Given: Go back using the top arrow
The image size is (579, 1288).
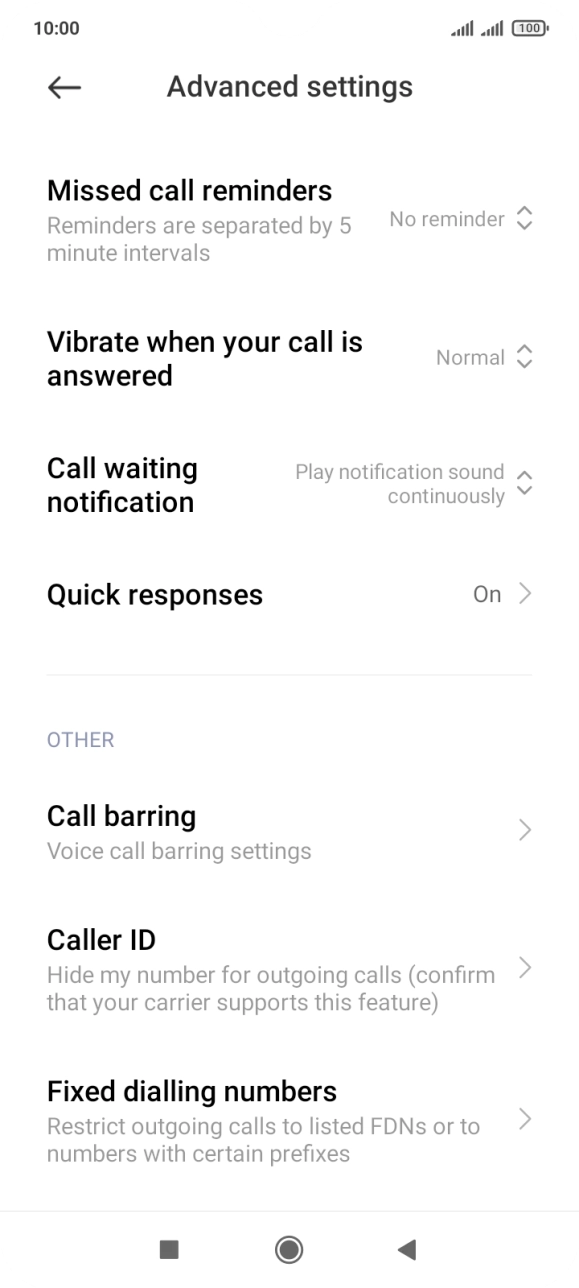Looking at the screenshot, I should point(64,87).
